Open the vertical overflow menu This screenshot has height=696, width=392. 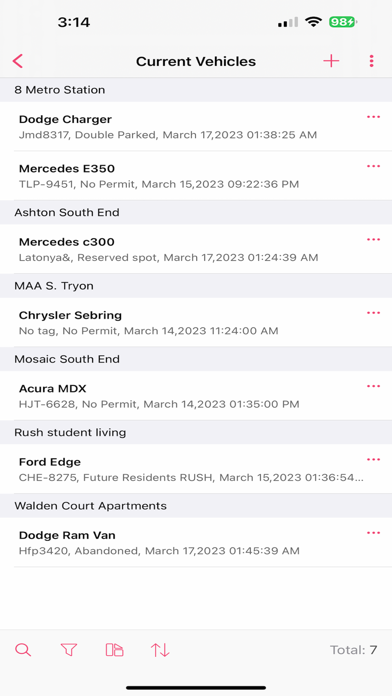tap(372, 61)
